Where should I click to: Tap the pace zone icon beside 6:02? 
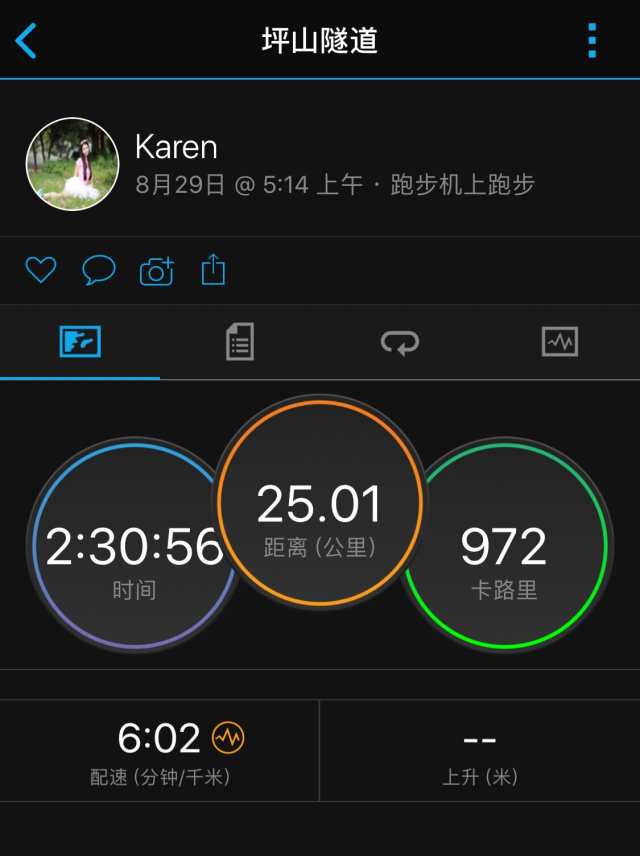pos(228,738)
